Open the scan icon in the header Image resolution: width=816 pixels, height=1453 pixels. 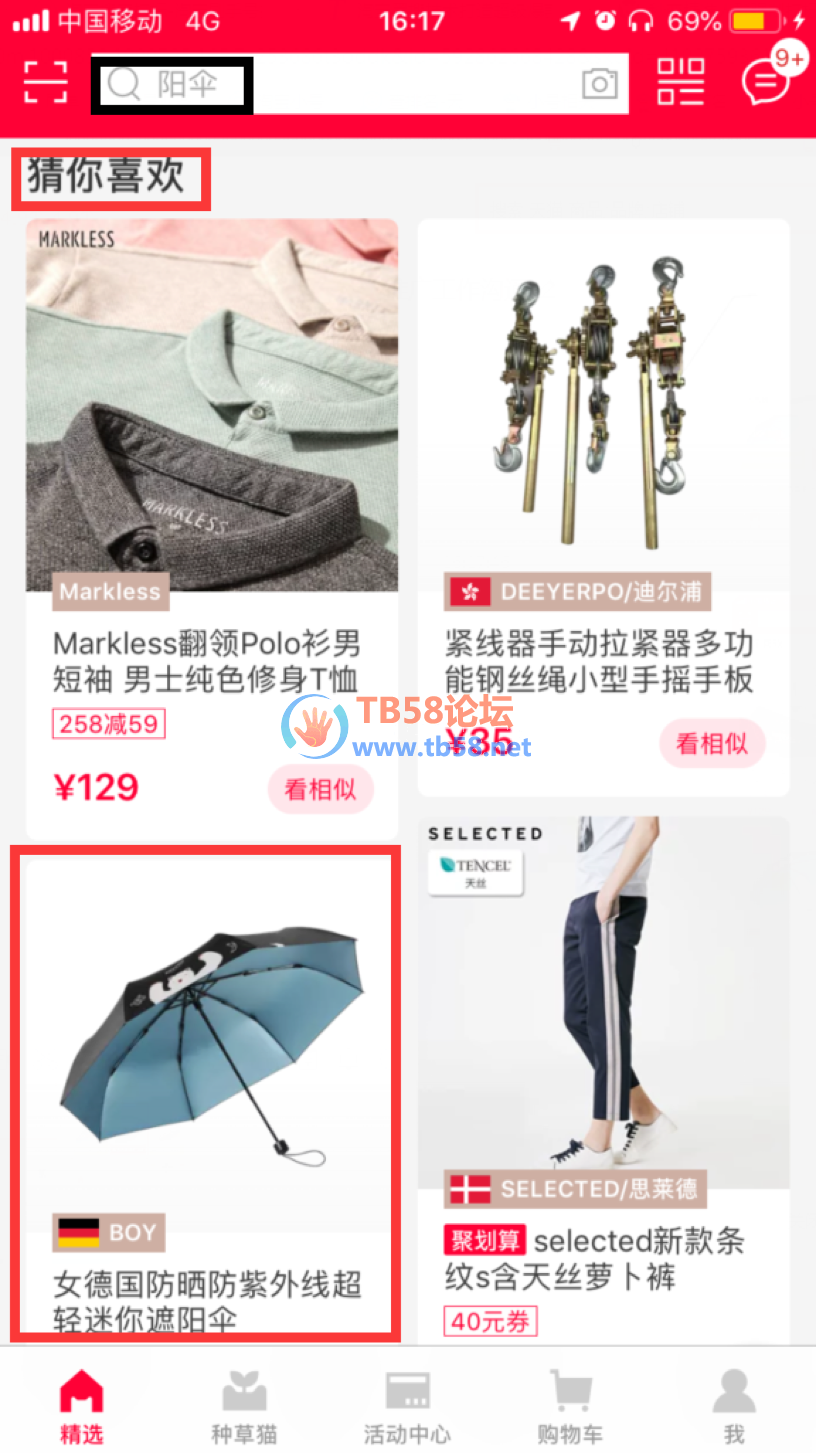(46, 82)
